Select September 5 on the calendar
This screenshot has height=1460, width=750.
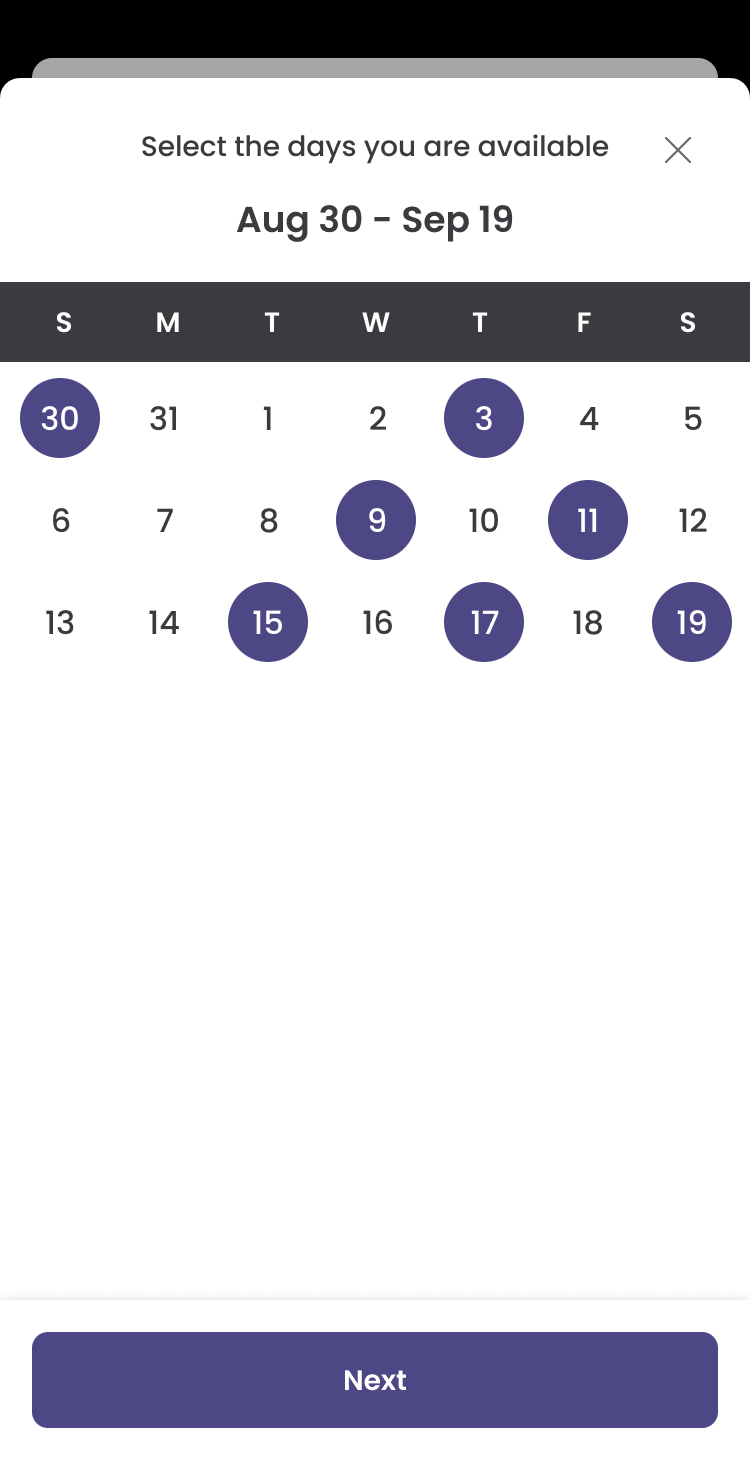click(x=692, y=418)
